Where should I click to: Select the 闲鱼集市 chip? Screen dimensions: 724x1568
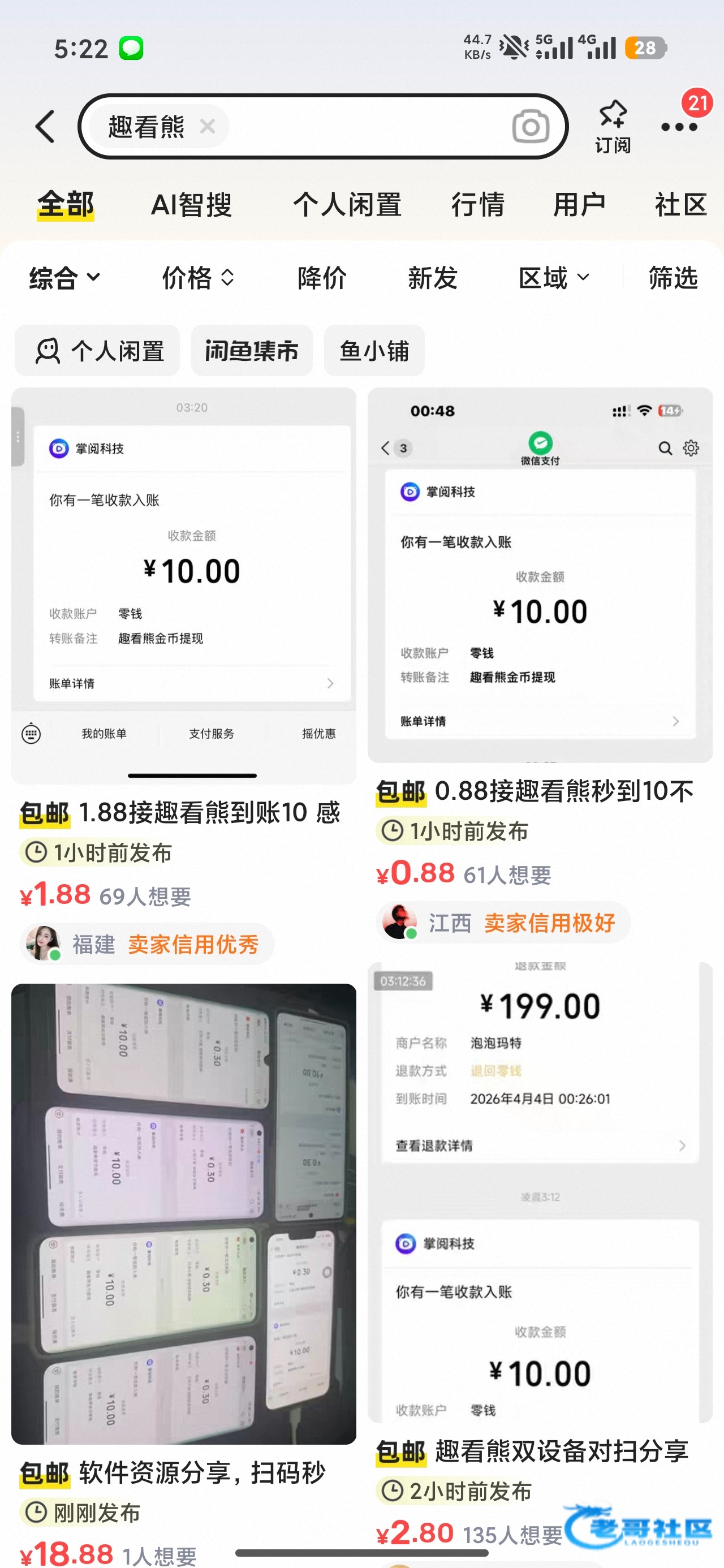[252, 351]
